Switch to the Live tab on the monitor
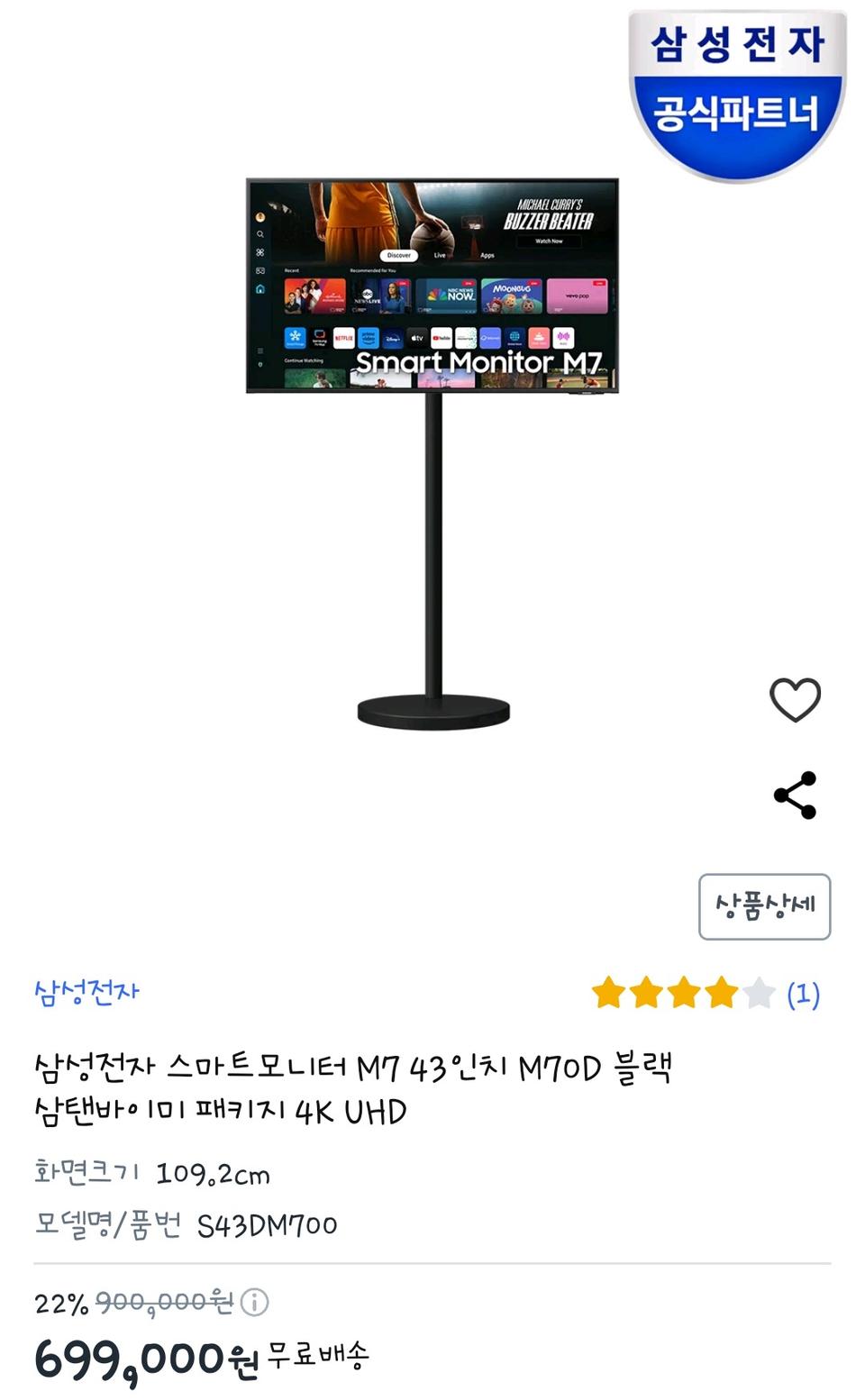The image size is (865, 1400). 439,254
